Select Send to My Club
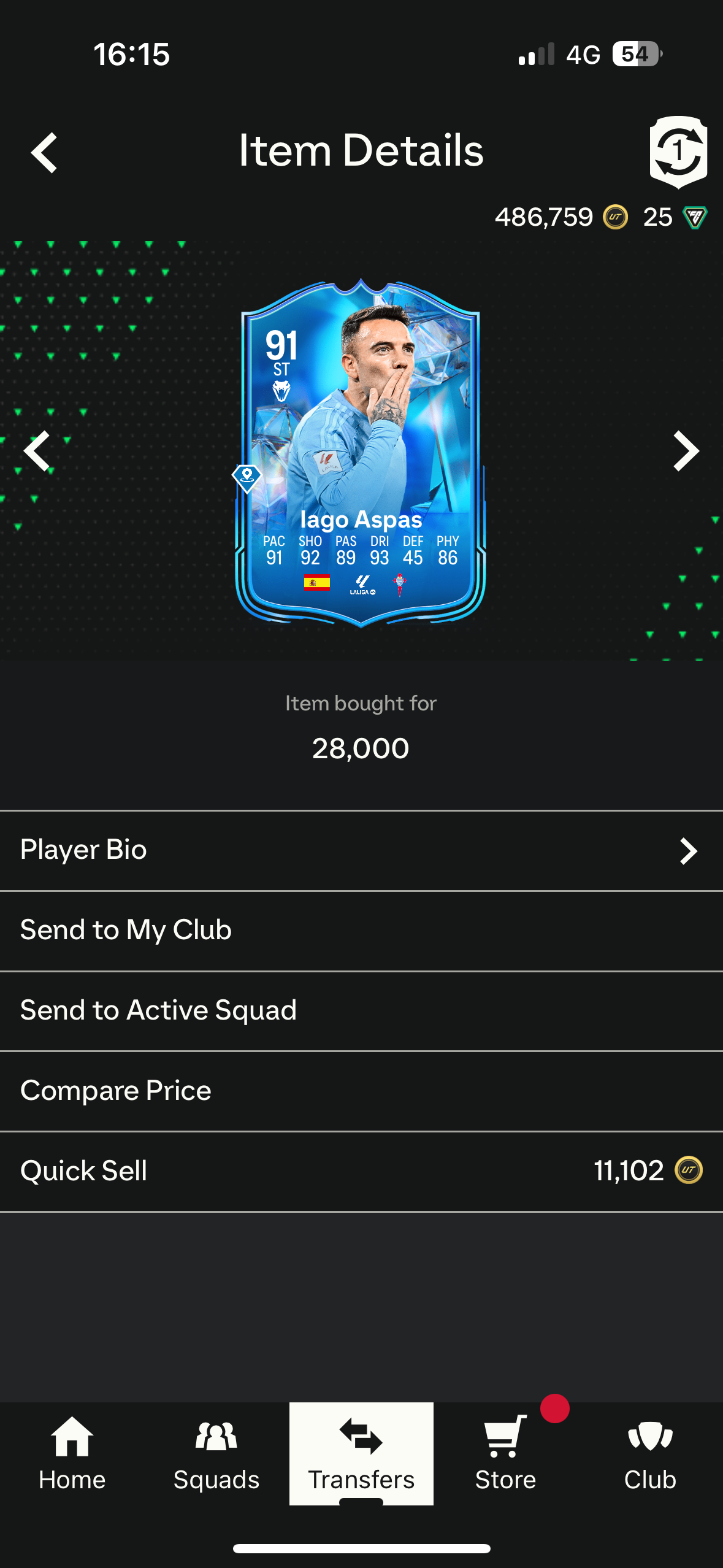The width and height of the screenshot is (723, 1568). [x=361, y=931]
